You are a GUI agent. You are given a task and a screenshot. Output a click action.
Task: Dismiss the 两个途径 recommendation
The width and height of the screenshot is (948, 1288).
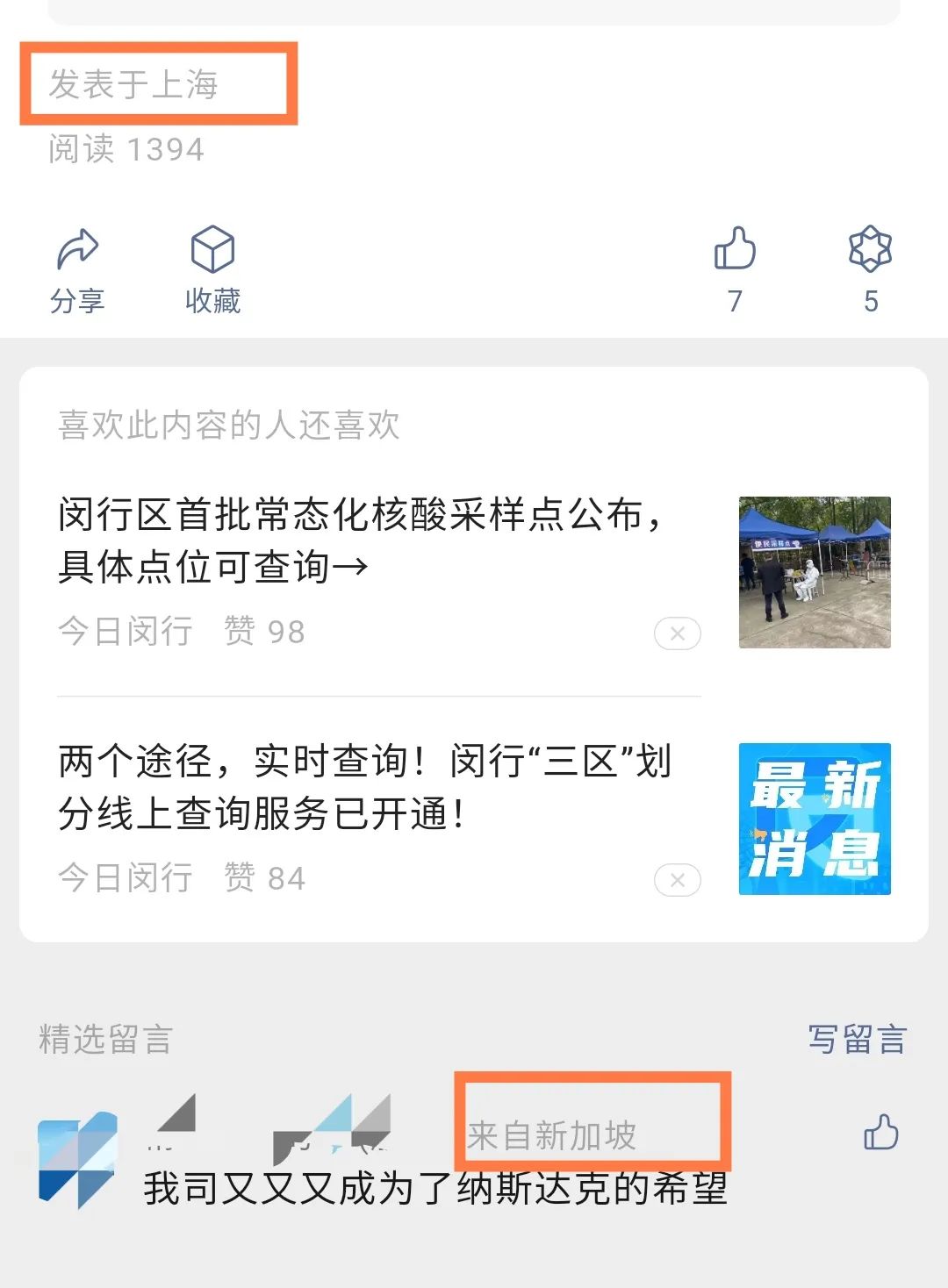pos(677,880)
